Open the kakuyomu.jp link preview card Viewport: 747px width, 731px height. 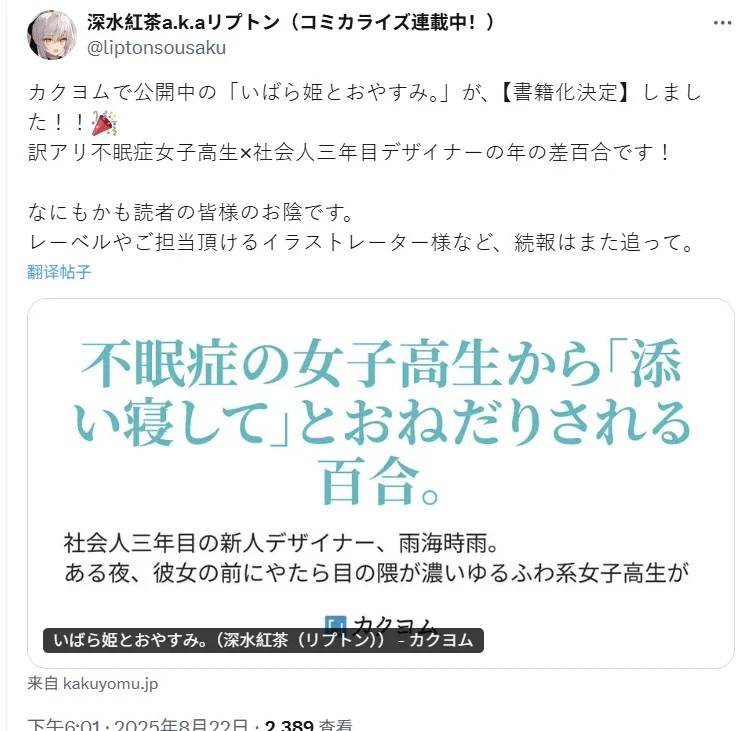click(380, 470)
